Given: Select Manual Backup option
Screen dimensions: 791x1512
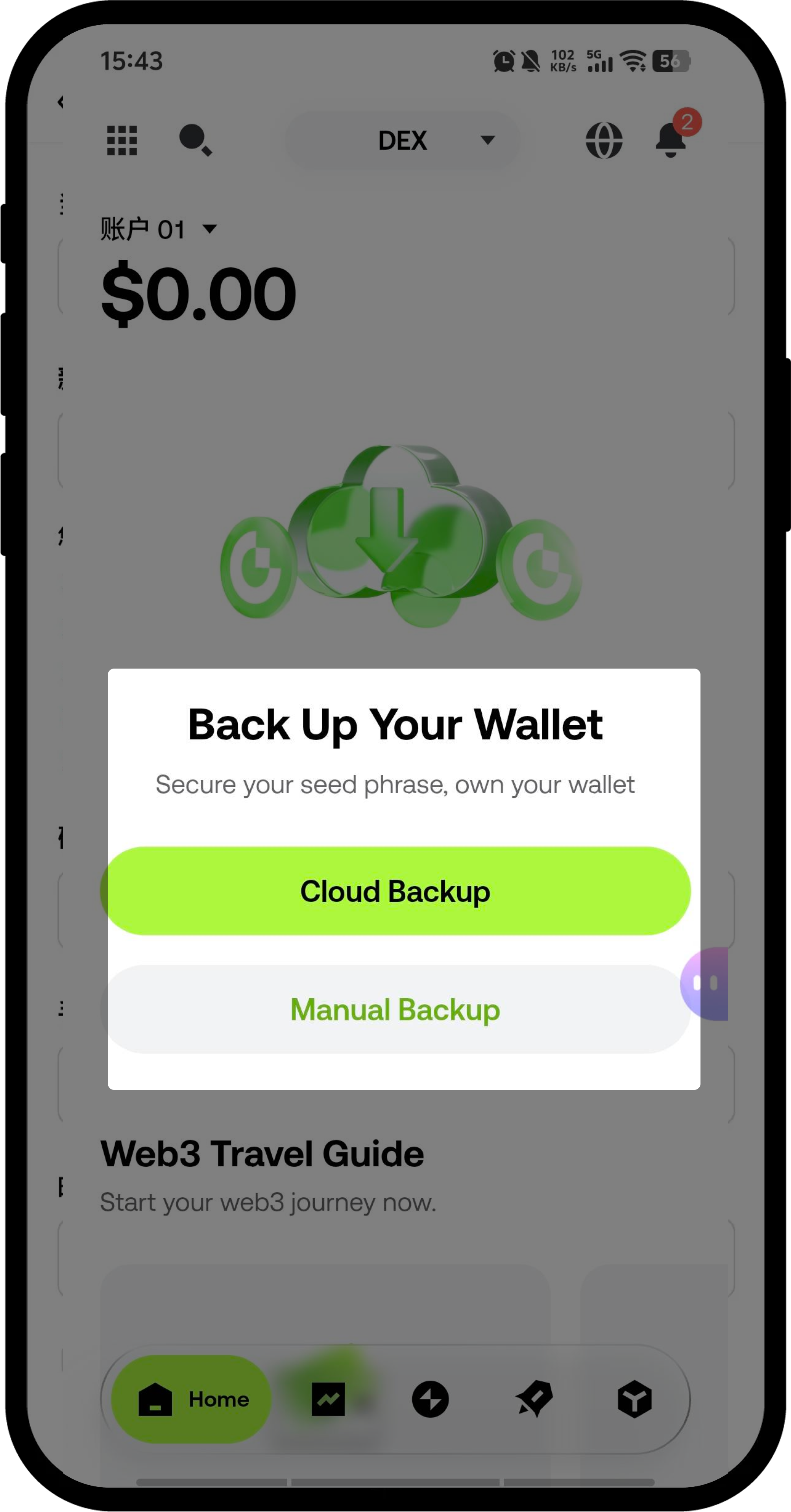Looking at the screenshot, I should [395, 1010].
